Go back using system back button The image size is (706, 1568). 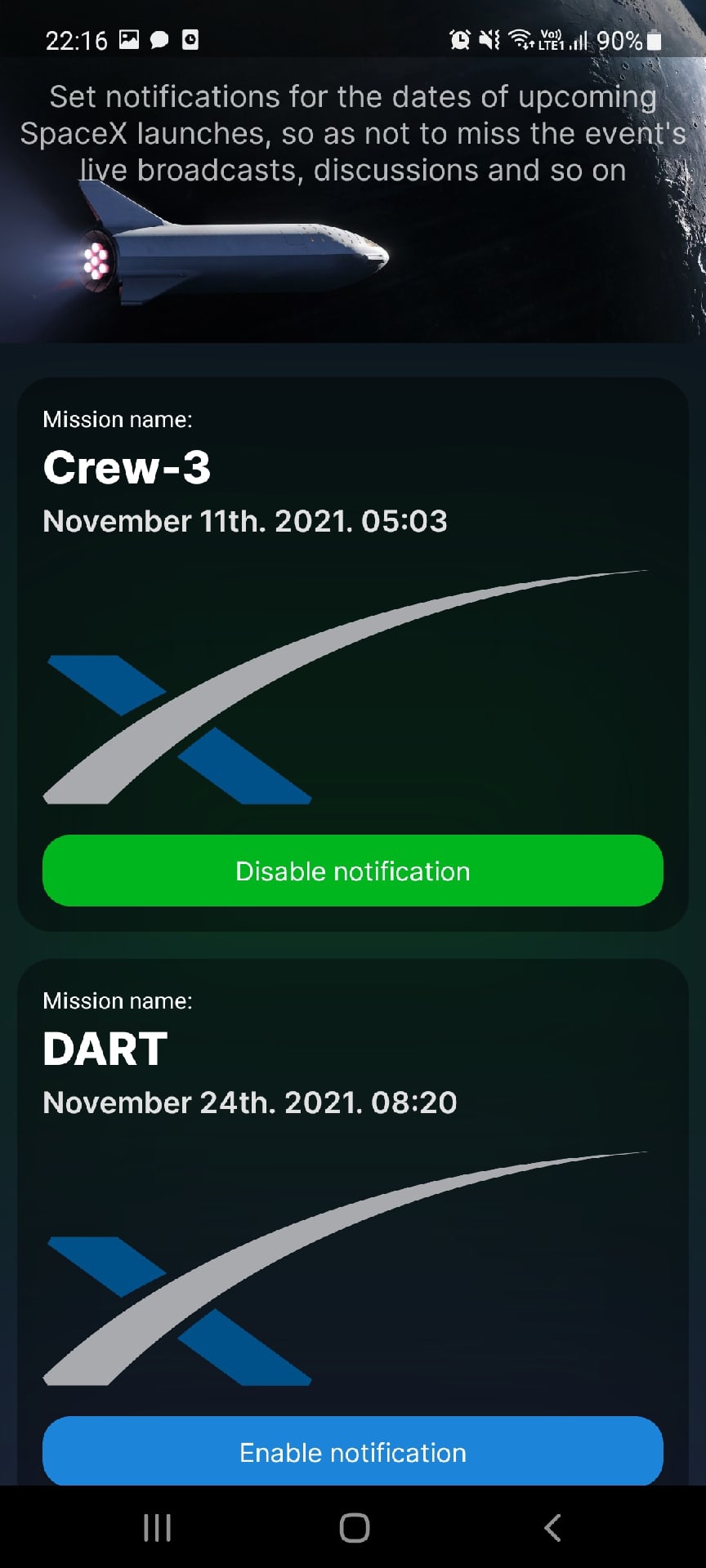(552, 1527)
